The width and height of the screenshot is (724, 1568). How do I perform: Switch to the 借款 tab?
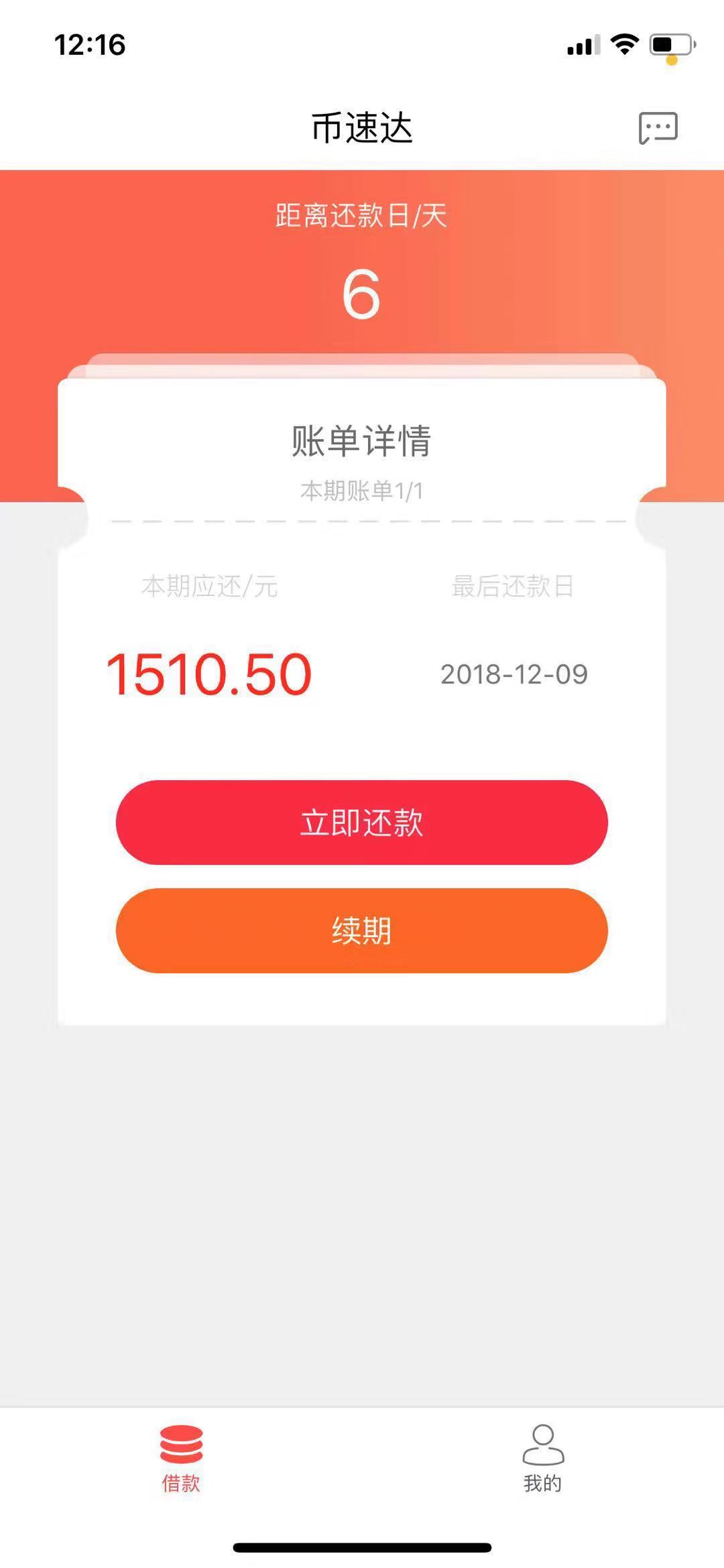click(181, 1459)
